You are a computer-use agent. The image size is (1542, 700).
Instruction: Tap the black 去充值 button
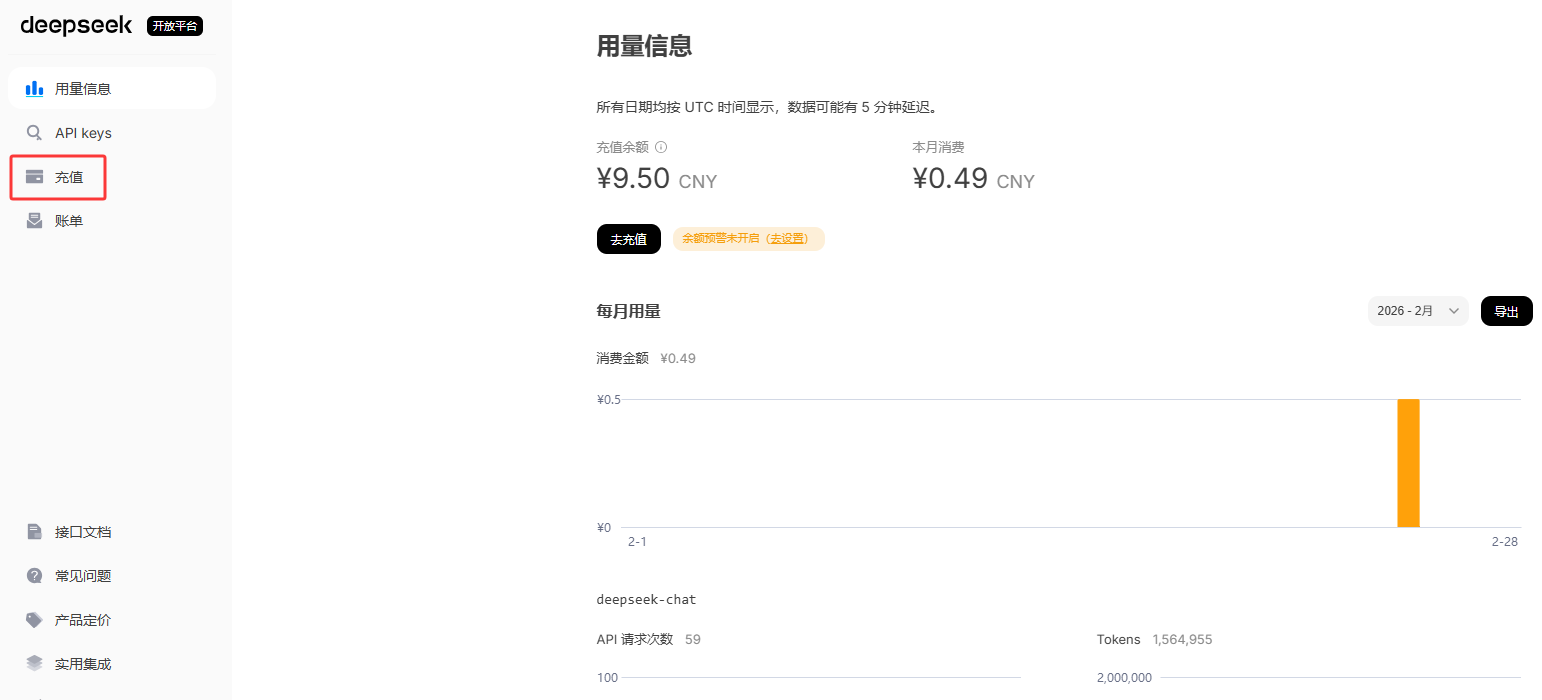(x=628, y=239)
